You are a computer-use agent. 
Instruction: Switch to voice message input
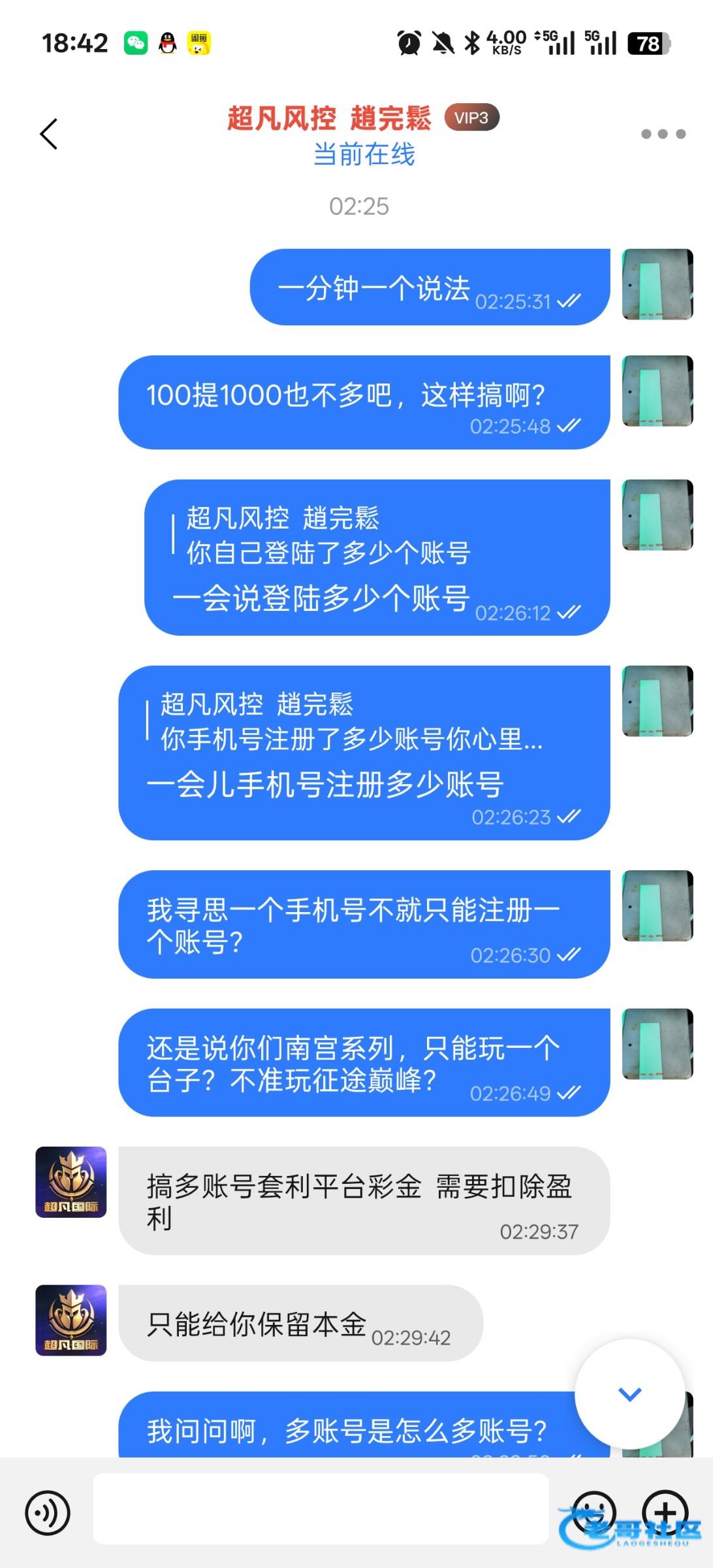pyautogui.click(x=48, y=1512)
